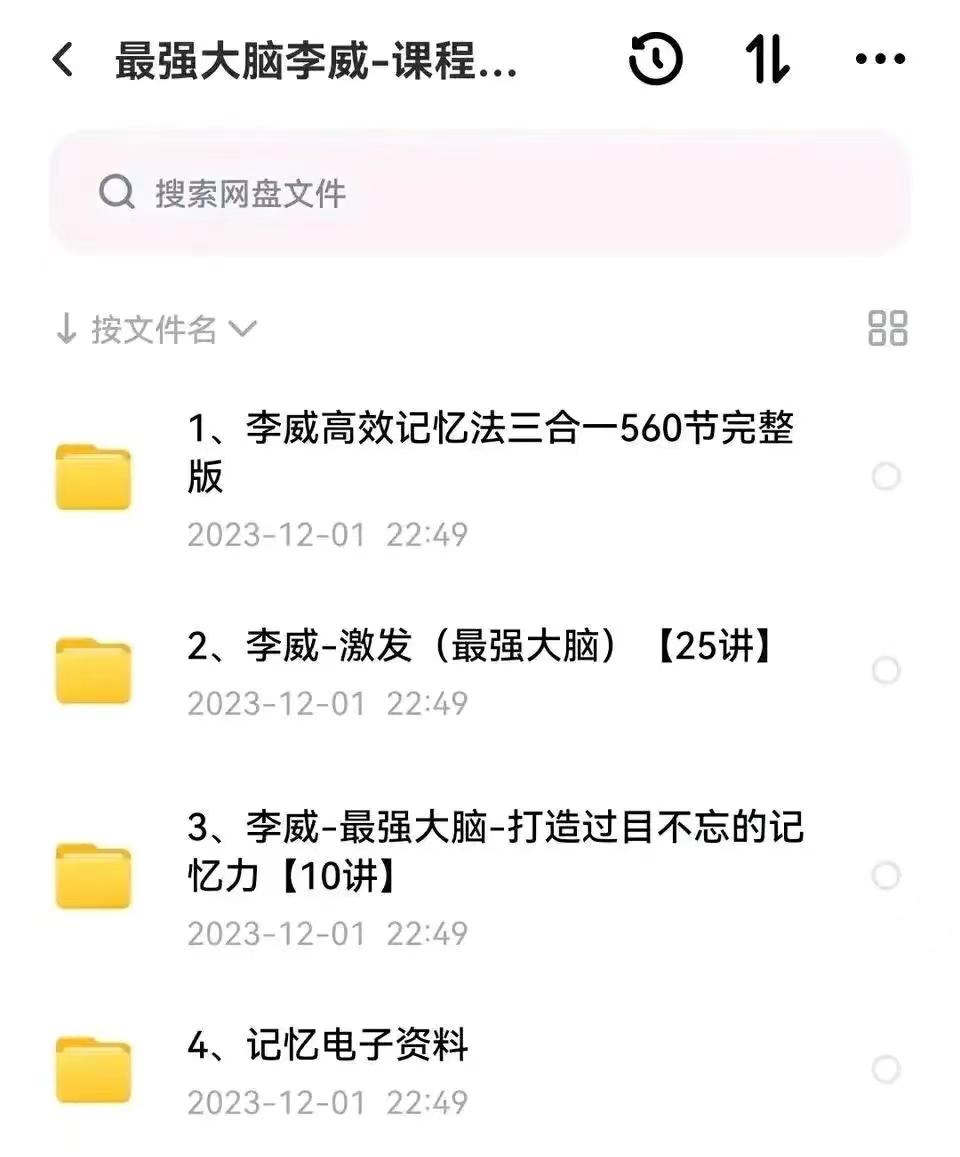Expand the 按文件名 sort dropdown

pos(157,329)
